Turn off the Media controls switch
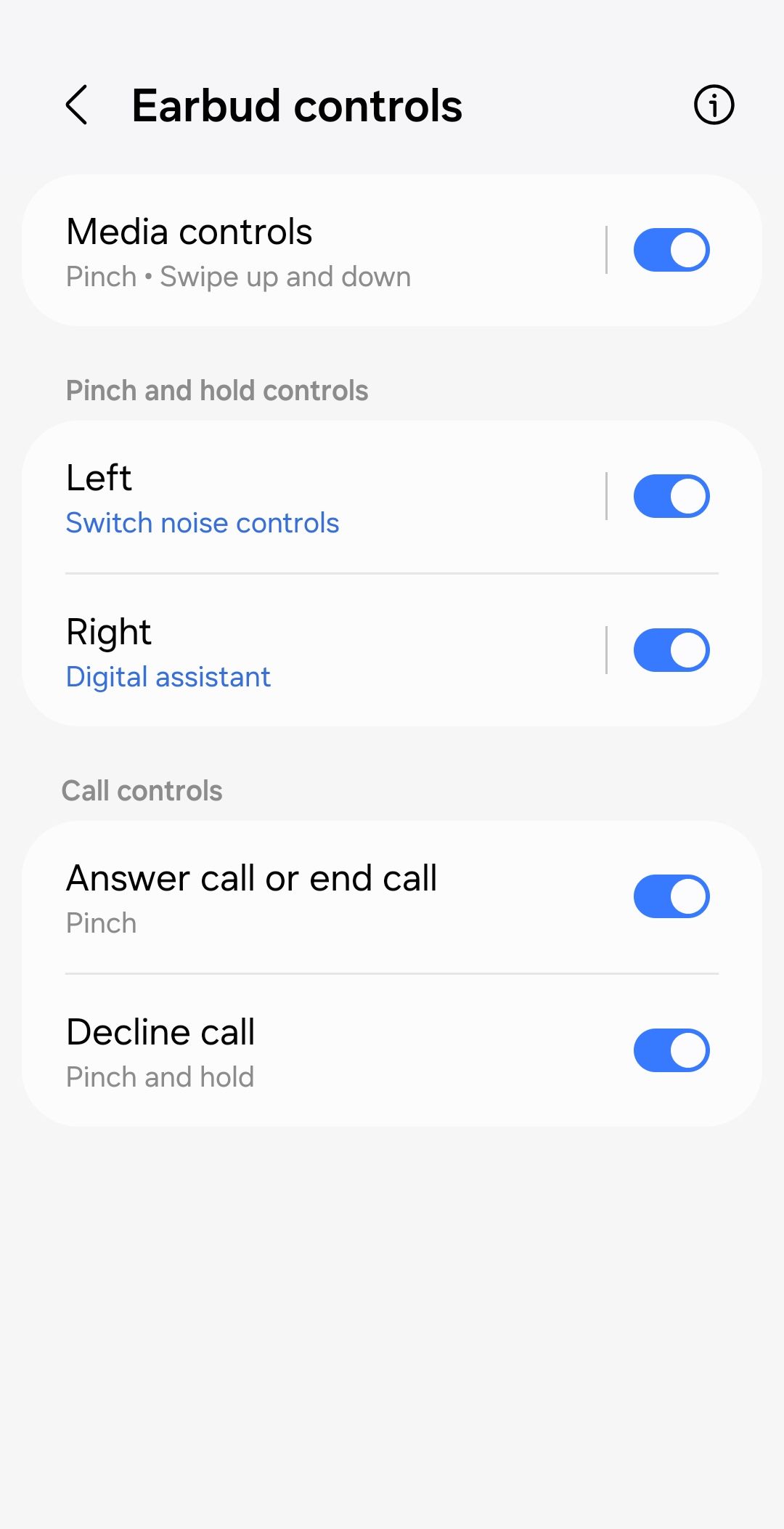The width and height of the screenshot is (784, 1529). (x=671, y=251)
